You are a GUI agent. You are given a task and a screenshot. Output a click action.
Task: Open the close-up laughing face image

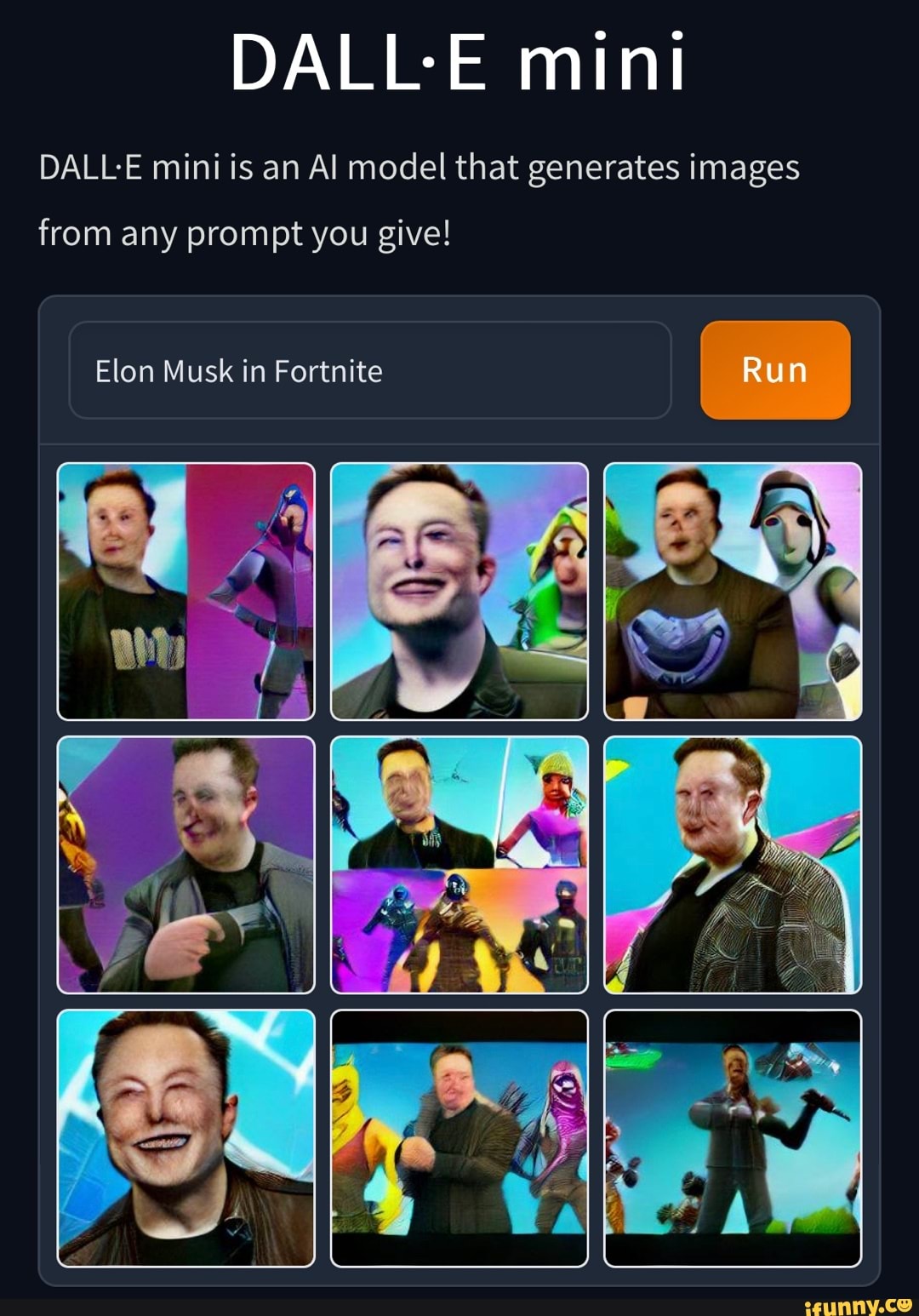[x=186, y=1138]
